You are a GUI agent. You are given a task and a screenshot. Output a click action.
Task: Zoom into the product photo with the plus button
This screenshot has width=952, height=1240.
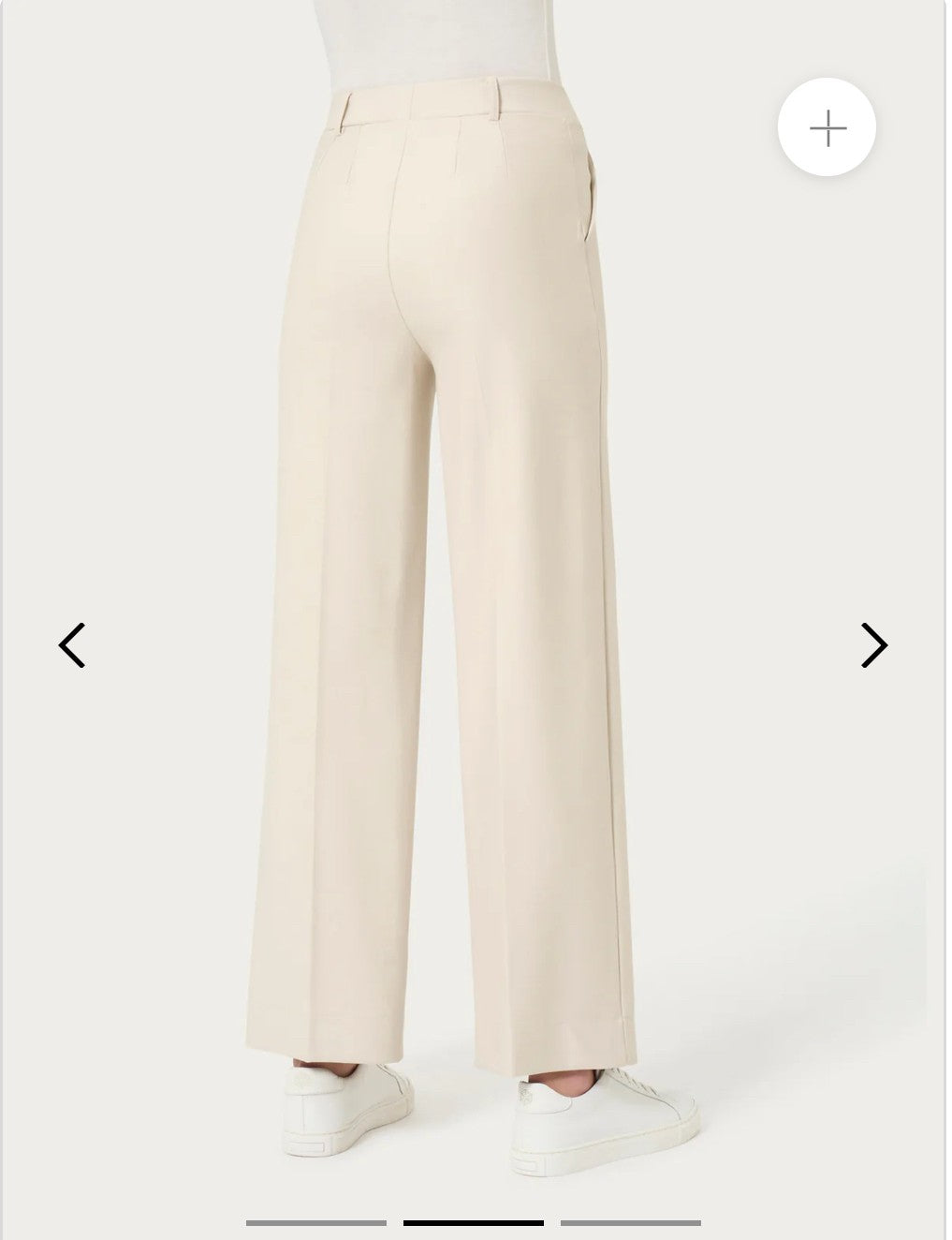827,127
